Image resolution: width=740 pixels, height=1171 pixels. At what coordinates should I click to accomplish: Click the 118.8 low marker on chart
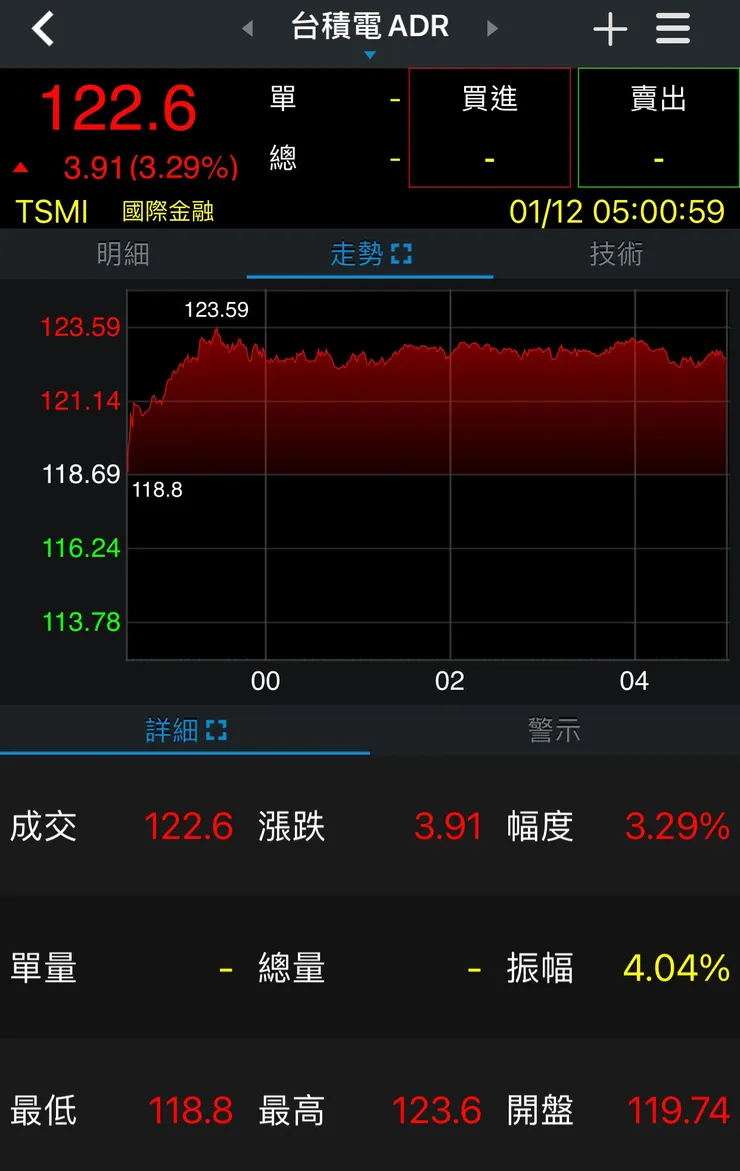tap(156, 490)
